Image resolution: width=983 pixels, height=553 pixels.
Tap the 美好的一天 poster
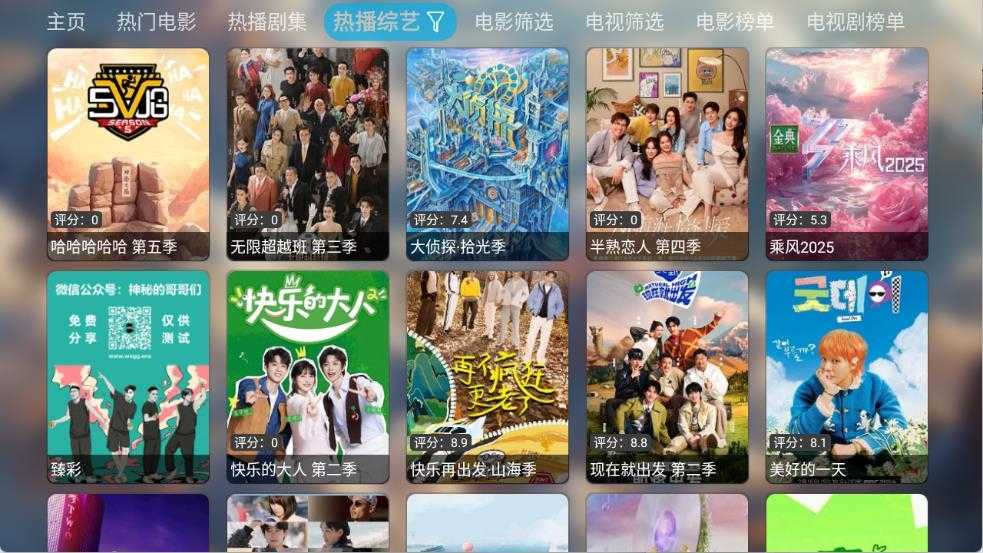(847, 377)
